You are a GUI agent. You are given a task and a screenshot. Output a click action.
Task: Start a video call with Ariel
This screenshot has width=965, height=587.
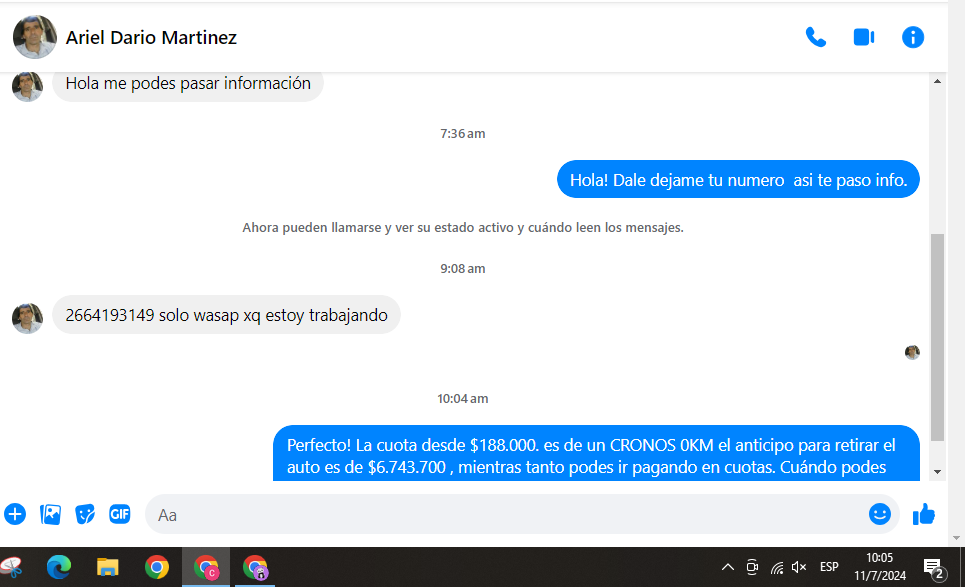click(x=864, y=38)
